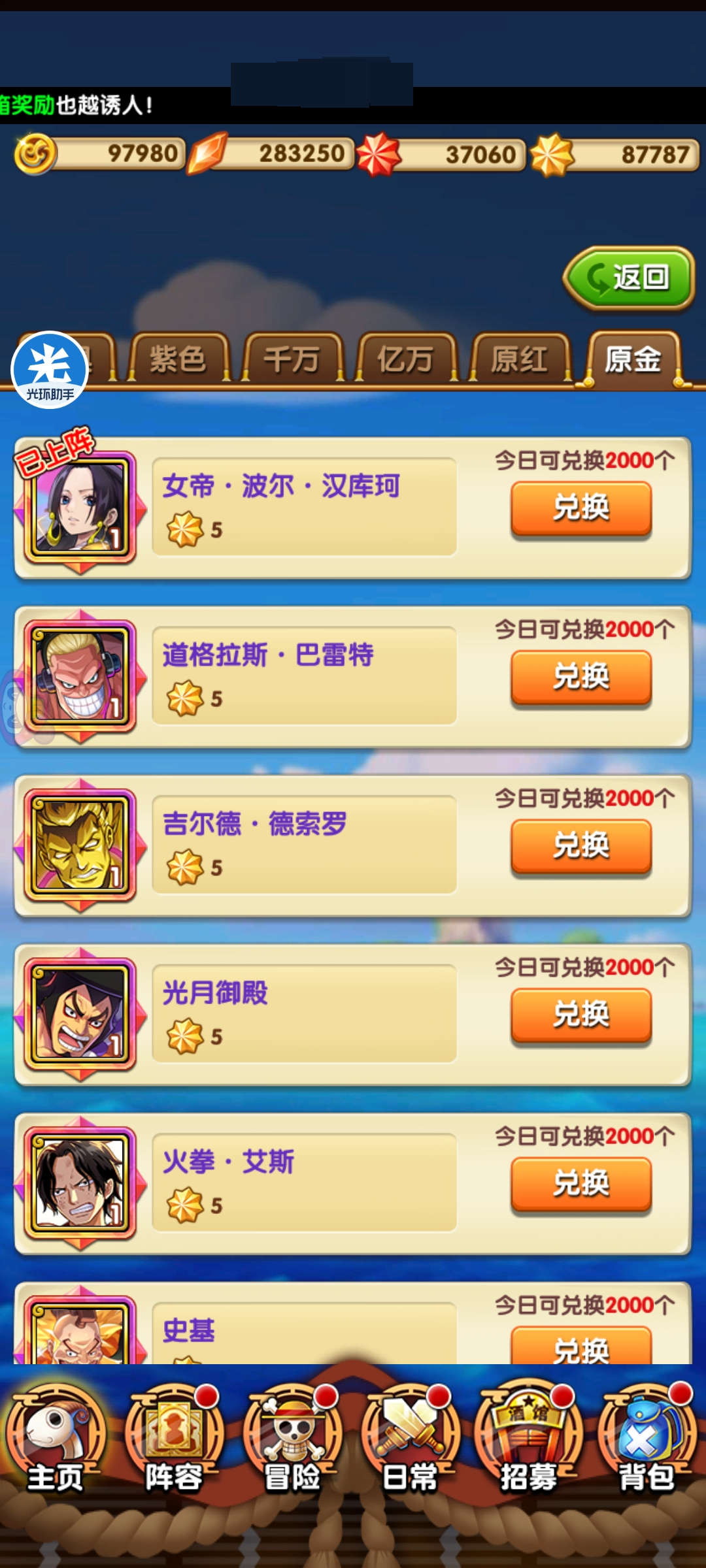Image resolution: width=706 pixels, height=1568 pixels.
Task: View 光月御殿 character portrait
Action: 80,1015
